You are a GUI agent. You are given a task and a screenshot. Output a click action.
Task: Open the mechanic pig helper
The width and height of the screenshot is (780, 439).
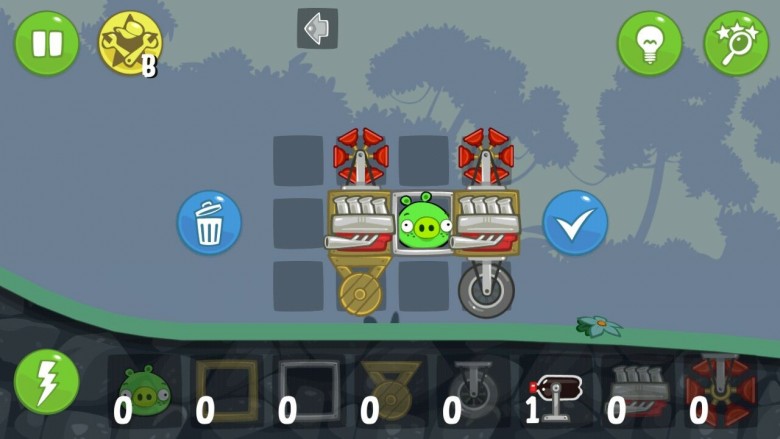click(129, 43)
